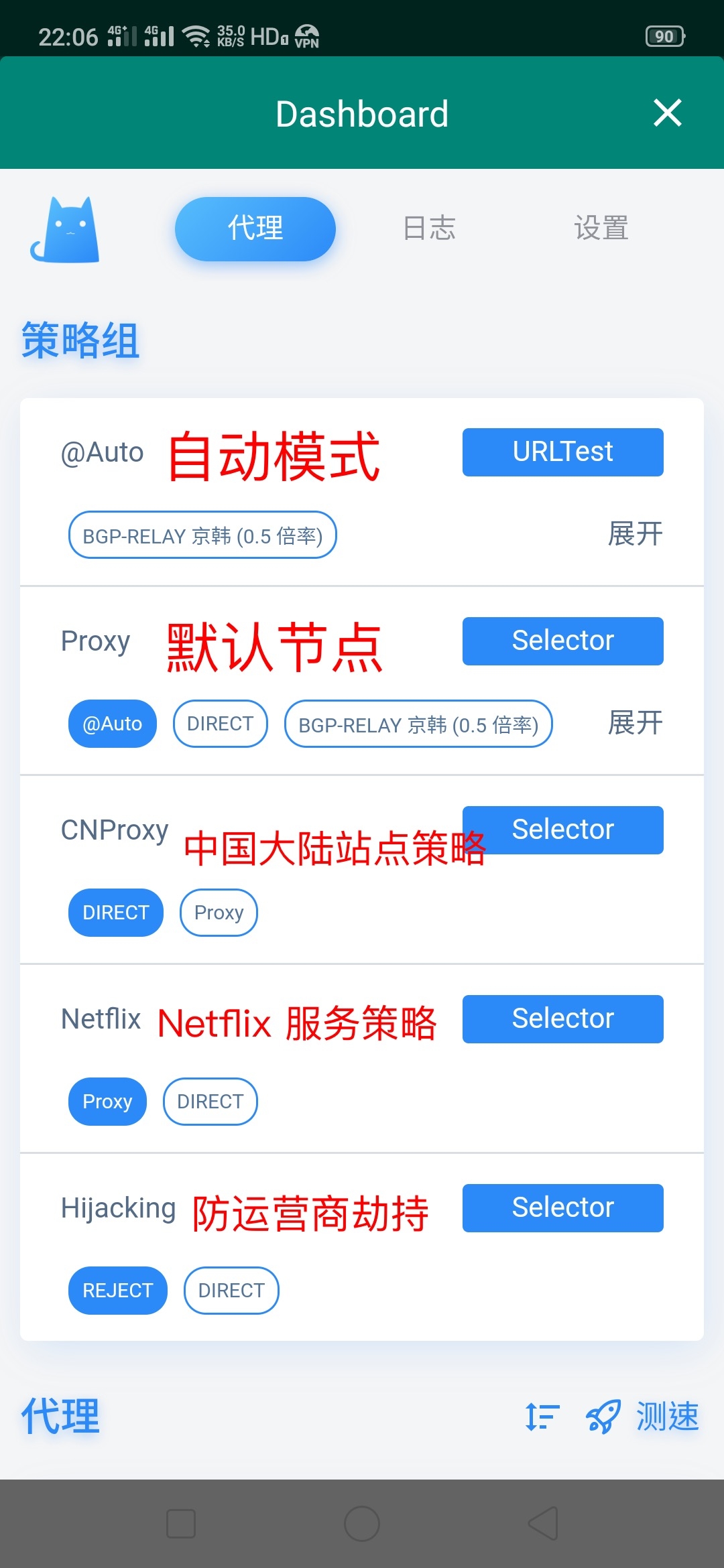Open the 代理 tab
The height and width of the screenshot is (1568, 724).
pos(255,228)
